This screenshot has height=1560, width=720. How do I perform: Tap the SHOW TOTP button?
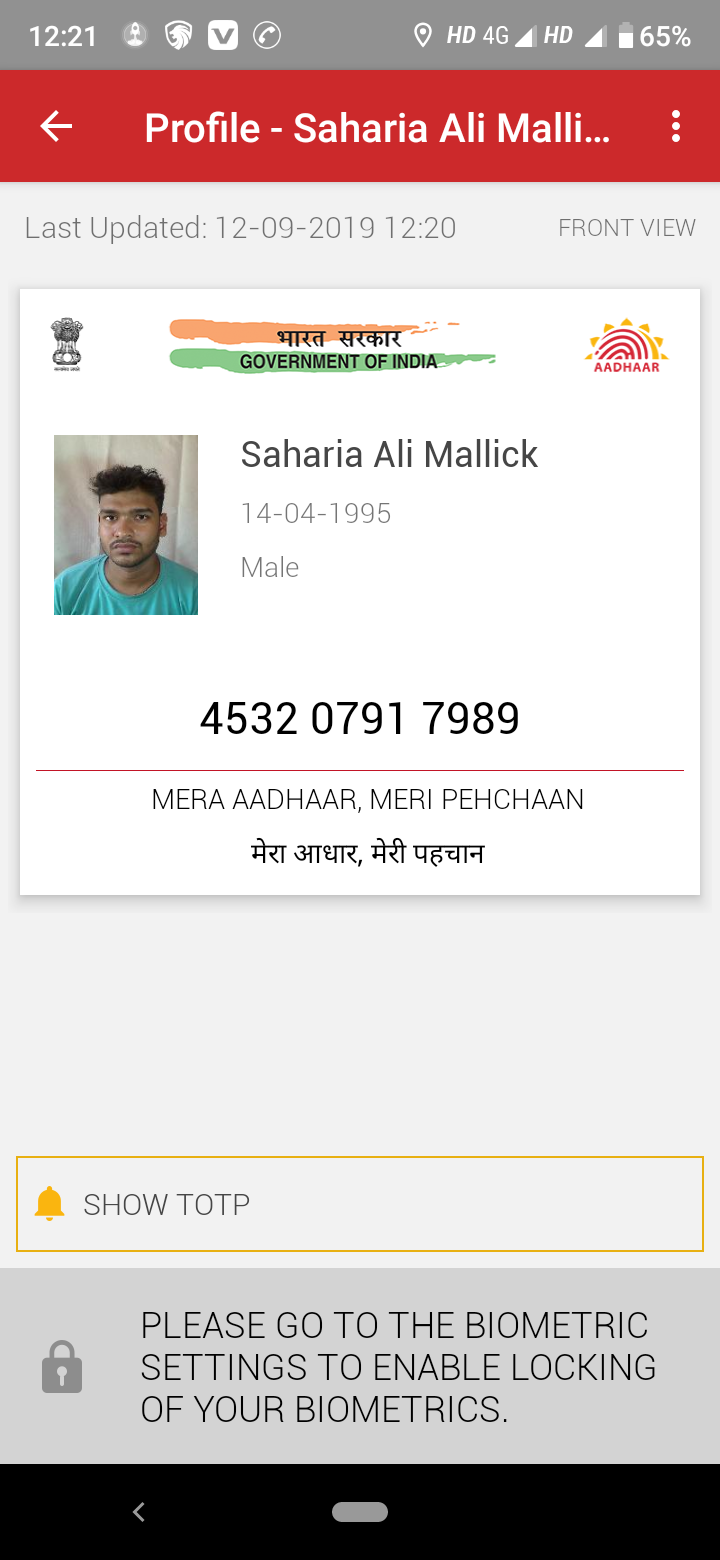pos(360,1204)
